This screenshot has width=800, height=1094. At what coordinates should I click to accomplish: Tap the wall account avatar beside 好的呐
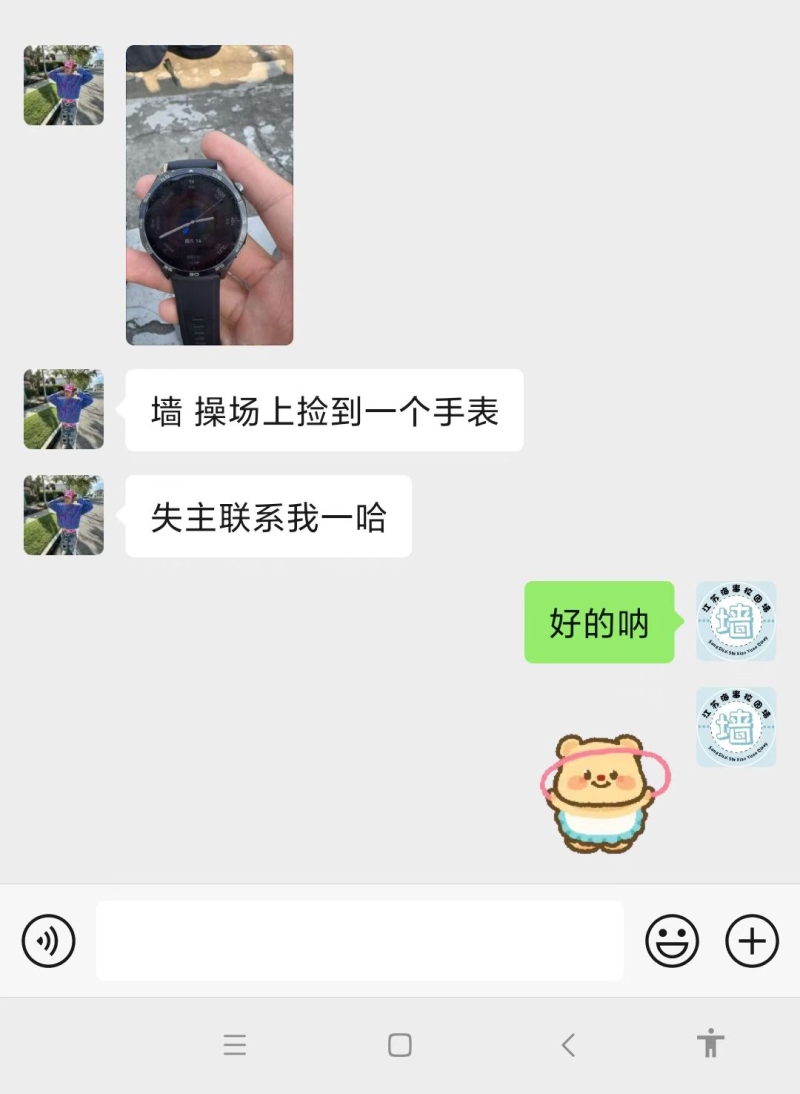coord(736,621)
